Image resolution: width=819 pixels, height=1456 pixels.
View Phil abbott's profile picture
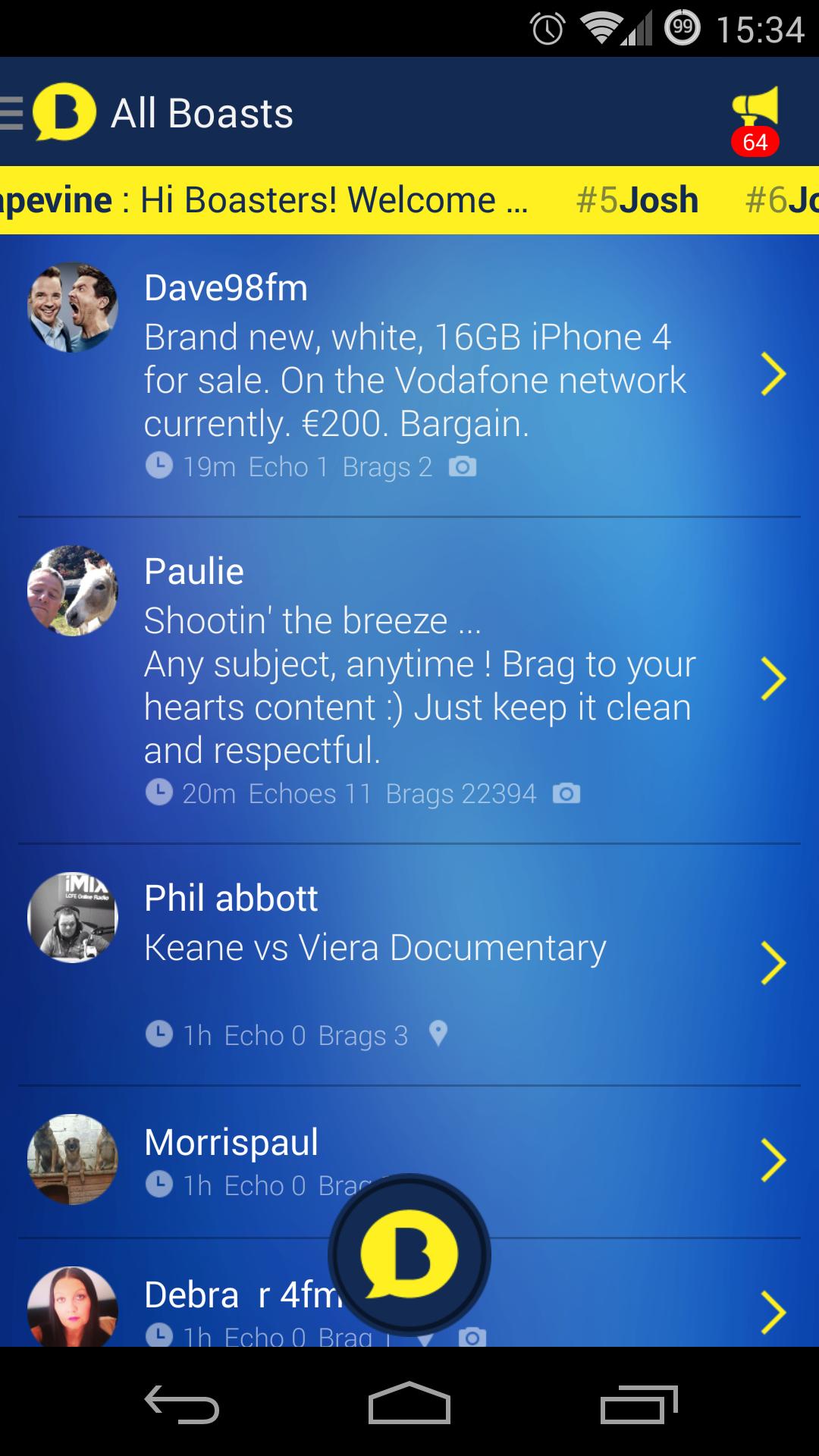(x=73, y=917)
